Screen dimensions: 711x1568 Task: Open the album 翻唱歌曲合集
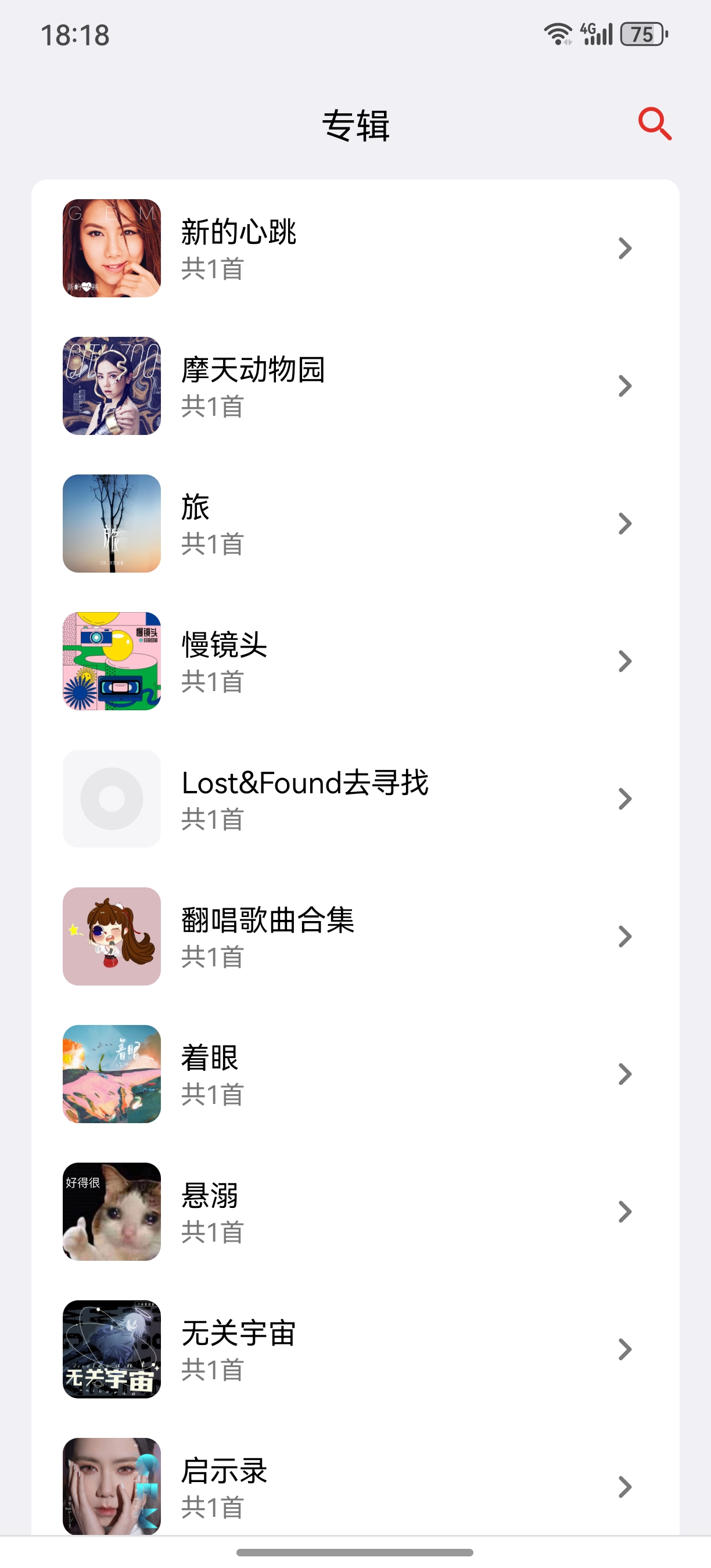355,936
